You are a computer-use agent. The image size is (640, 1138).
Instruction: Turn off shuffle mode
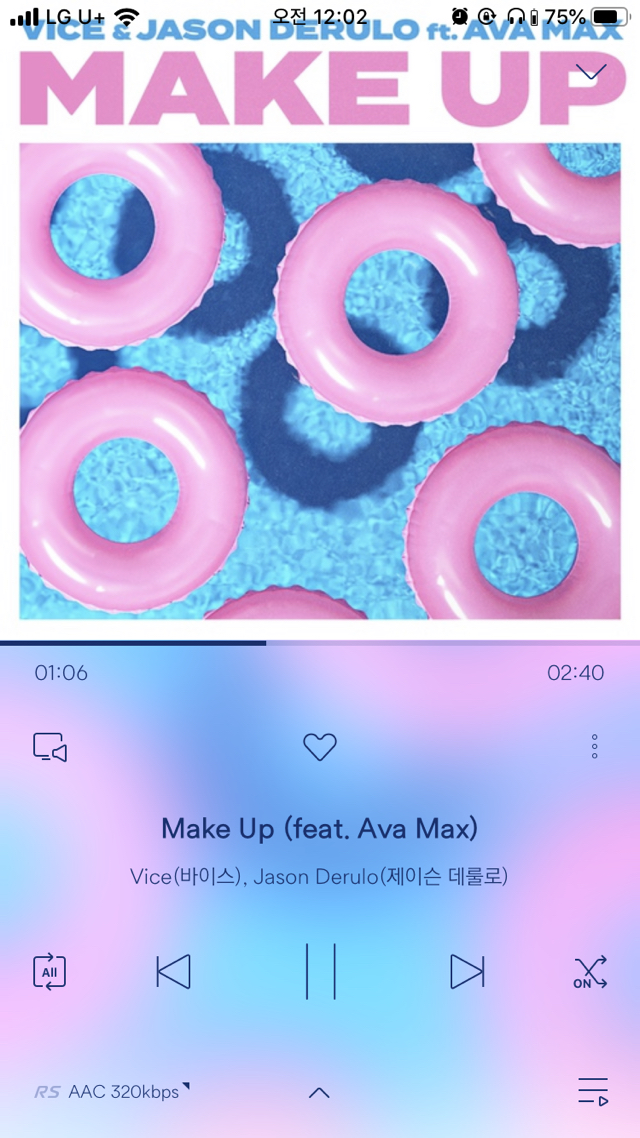click(591, 973)
